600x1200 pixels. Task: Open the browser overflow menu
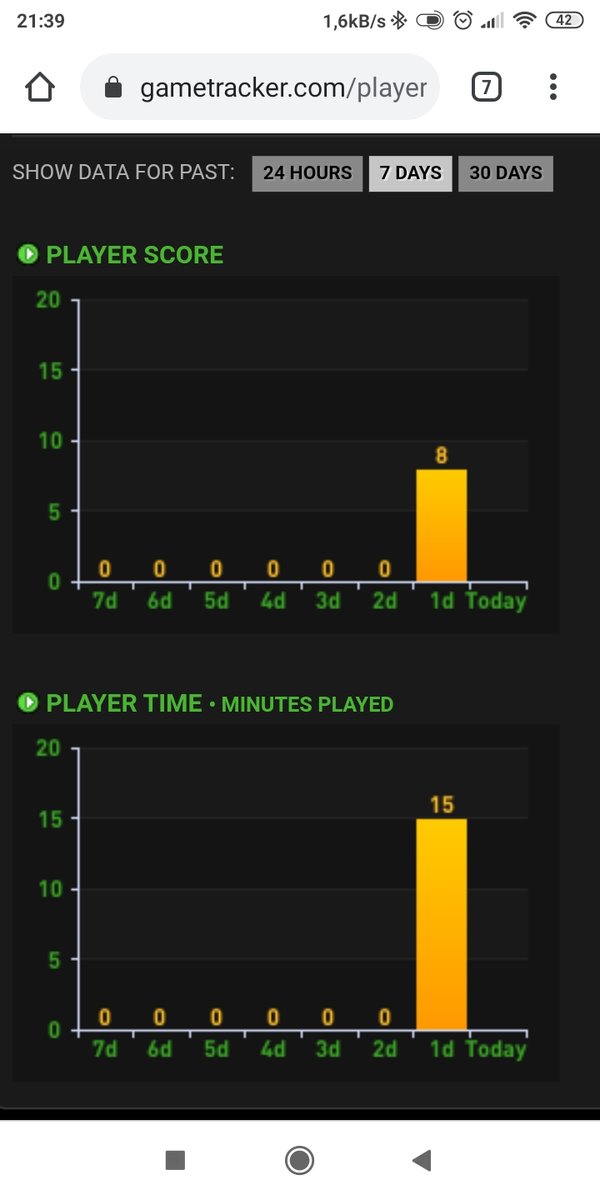pyautogui.click(x=553, y=88)
